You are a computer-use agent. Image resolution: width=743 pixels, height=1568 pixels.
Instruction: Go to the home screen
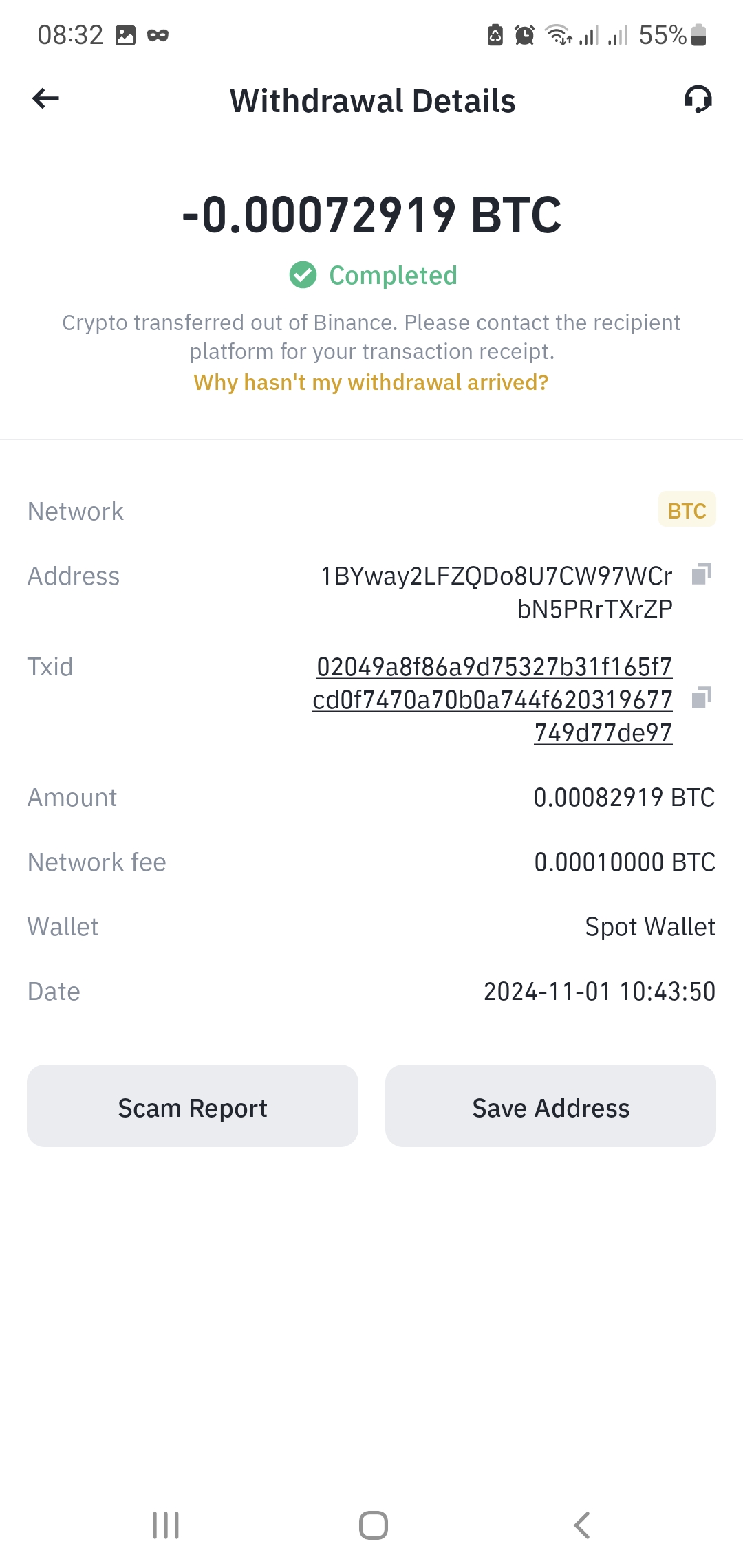click(x=373, y=1525)
